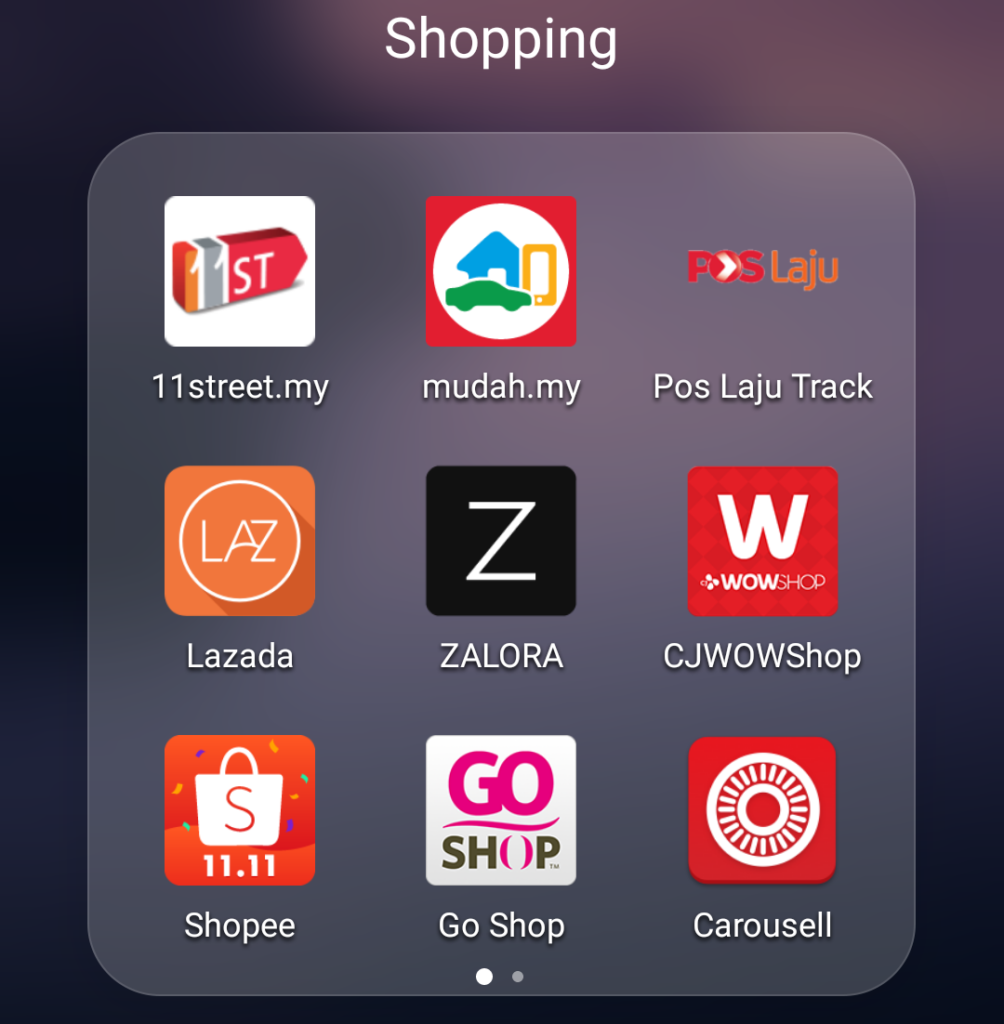Open the Carousell app

click(762, 811)
